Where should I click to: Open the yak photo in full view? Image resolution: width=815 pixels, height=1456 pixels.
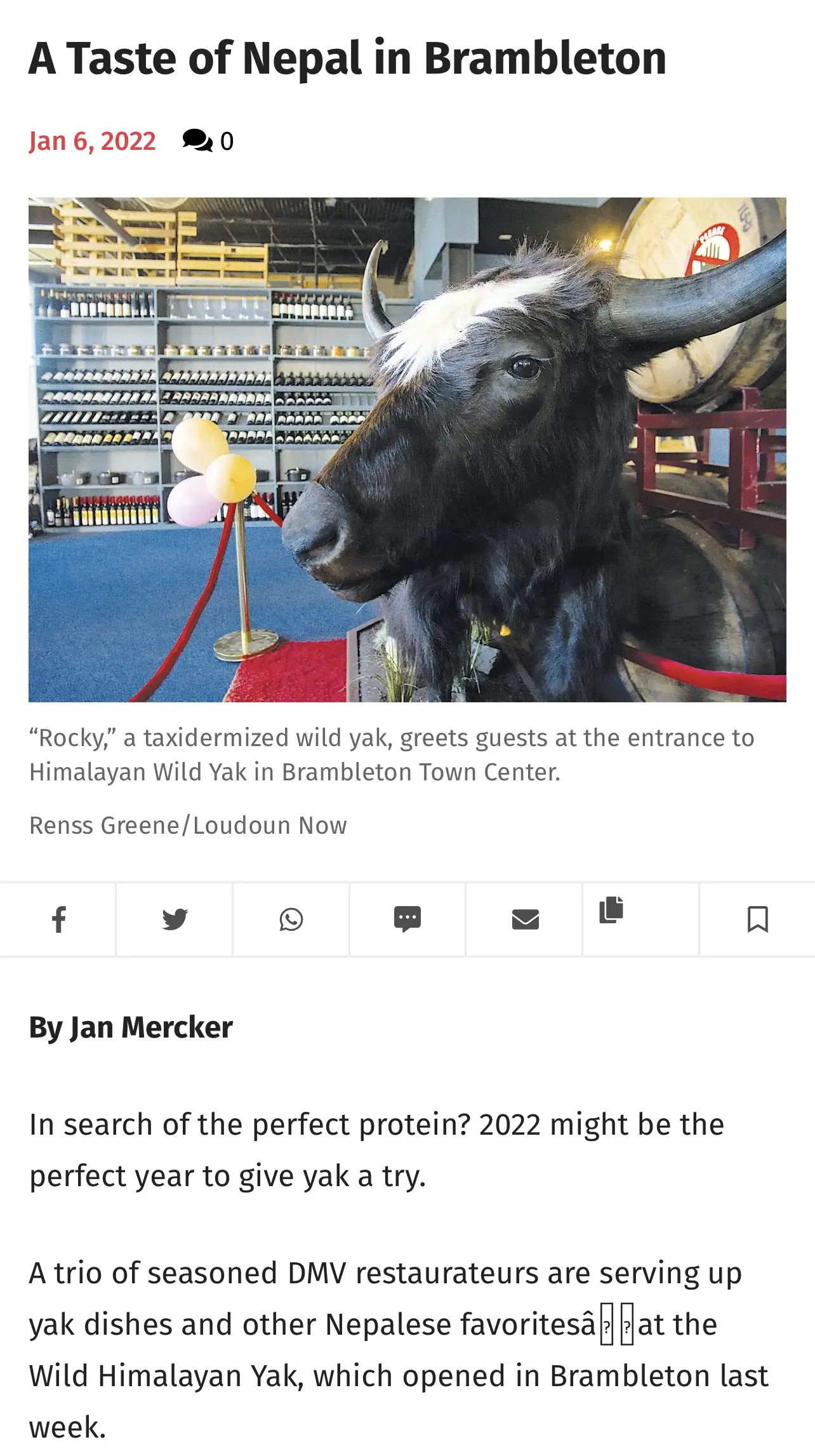(407, 450)
